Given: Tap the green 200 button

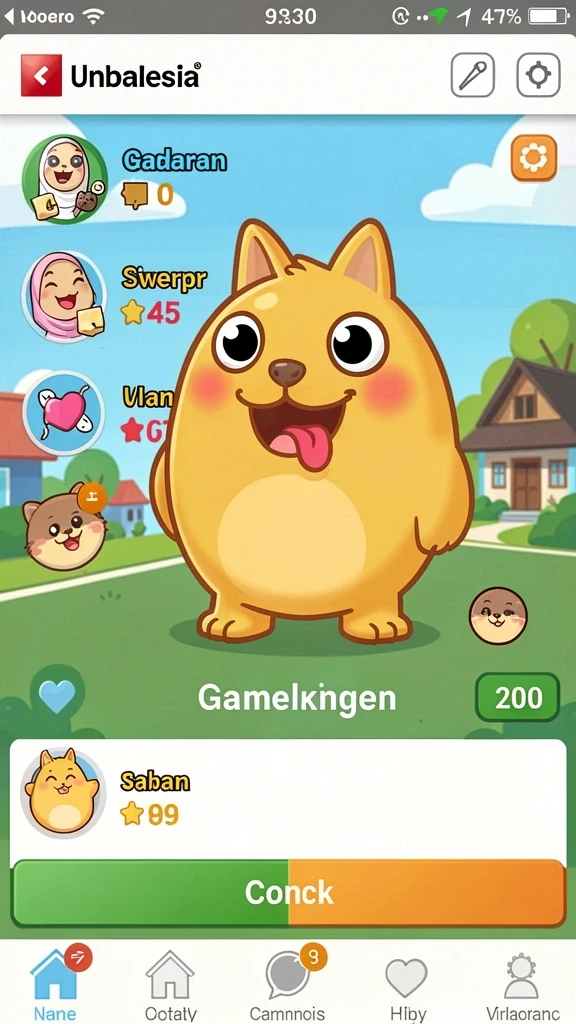Looking at the screenshot, I should [x=518, y=697].
